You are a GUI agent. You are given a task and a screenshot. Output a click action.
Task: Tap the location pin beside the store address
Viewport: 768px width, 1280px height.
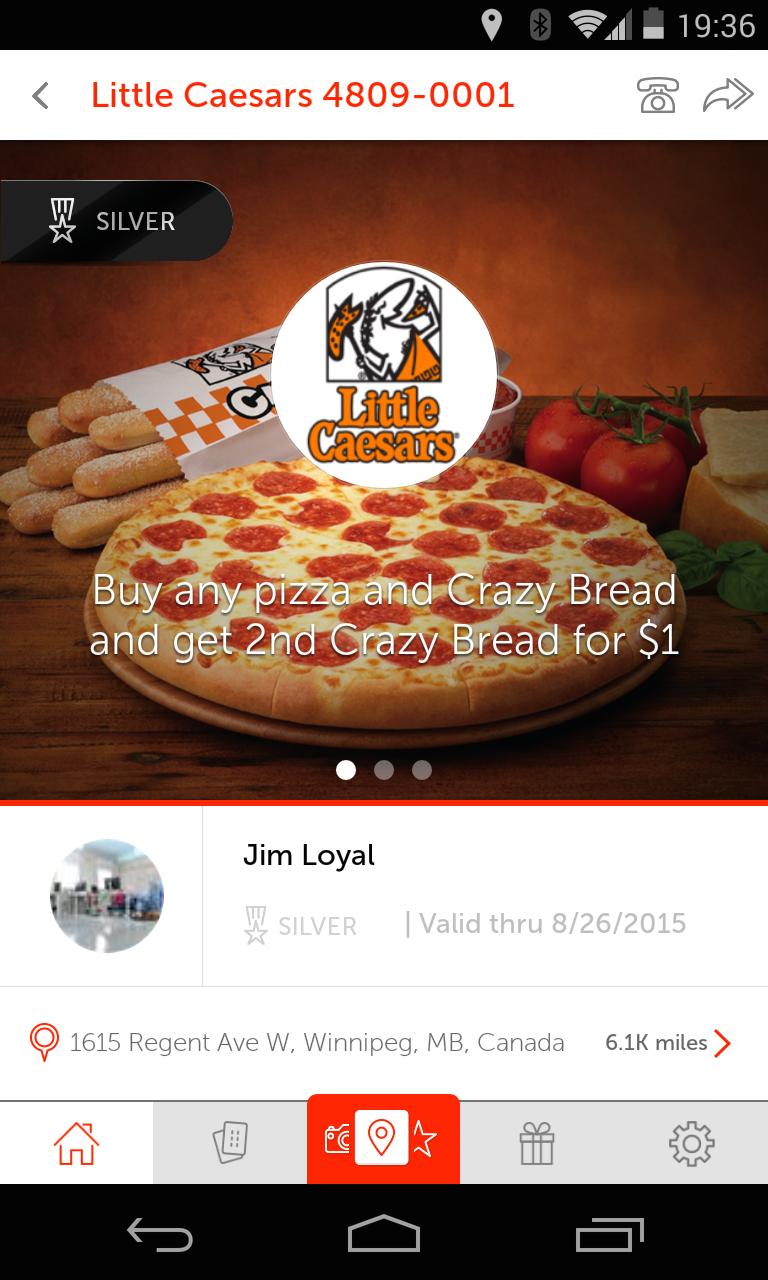click(x=42, y=1043)
